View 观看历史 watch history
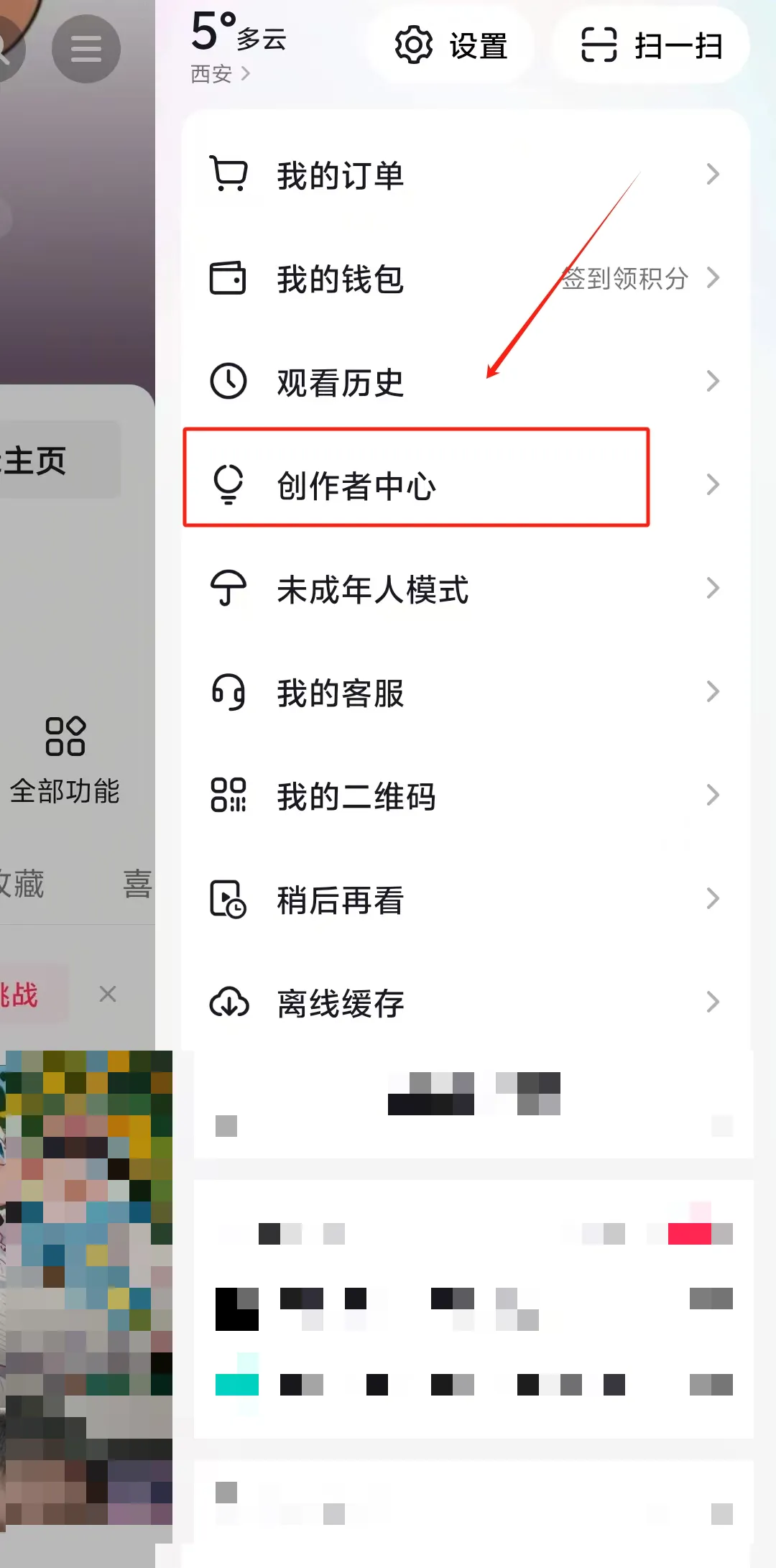The height and width of the screenshot is (1568, 776). 464,382
